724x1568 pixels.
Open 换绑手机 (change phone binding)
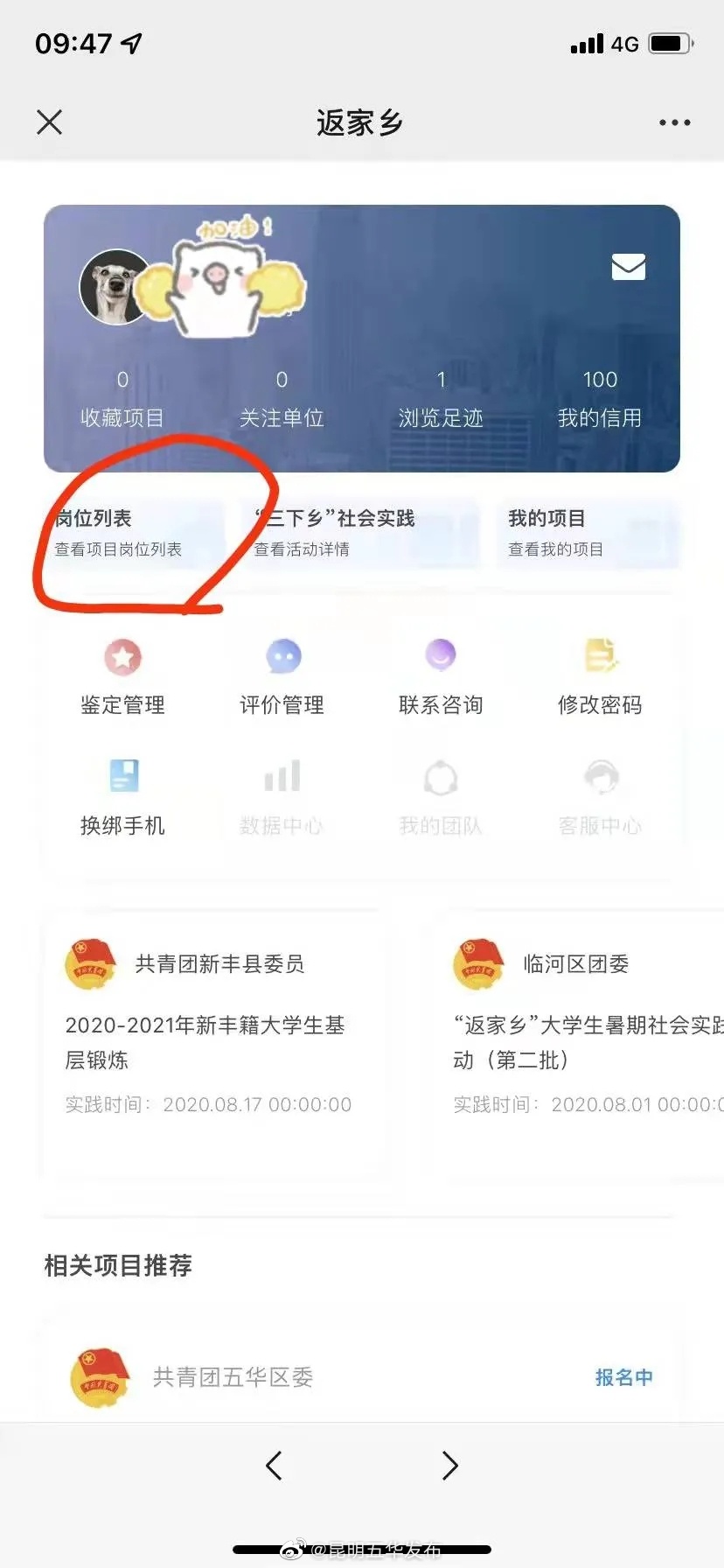tap(122, 792)
